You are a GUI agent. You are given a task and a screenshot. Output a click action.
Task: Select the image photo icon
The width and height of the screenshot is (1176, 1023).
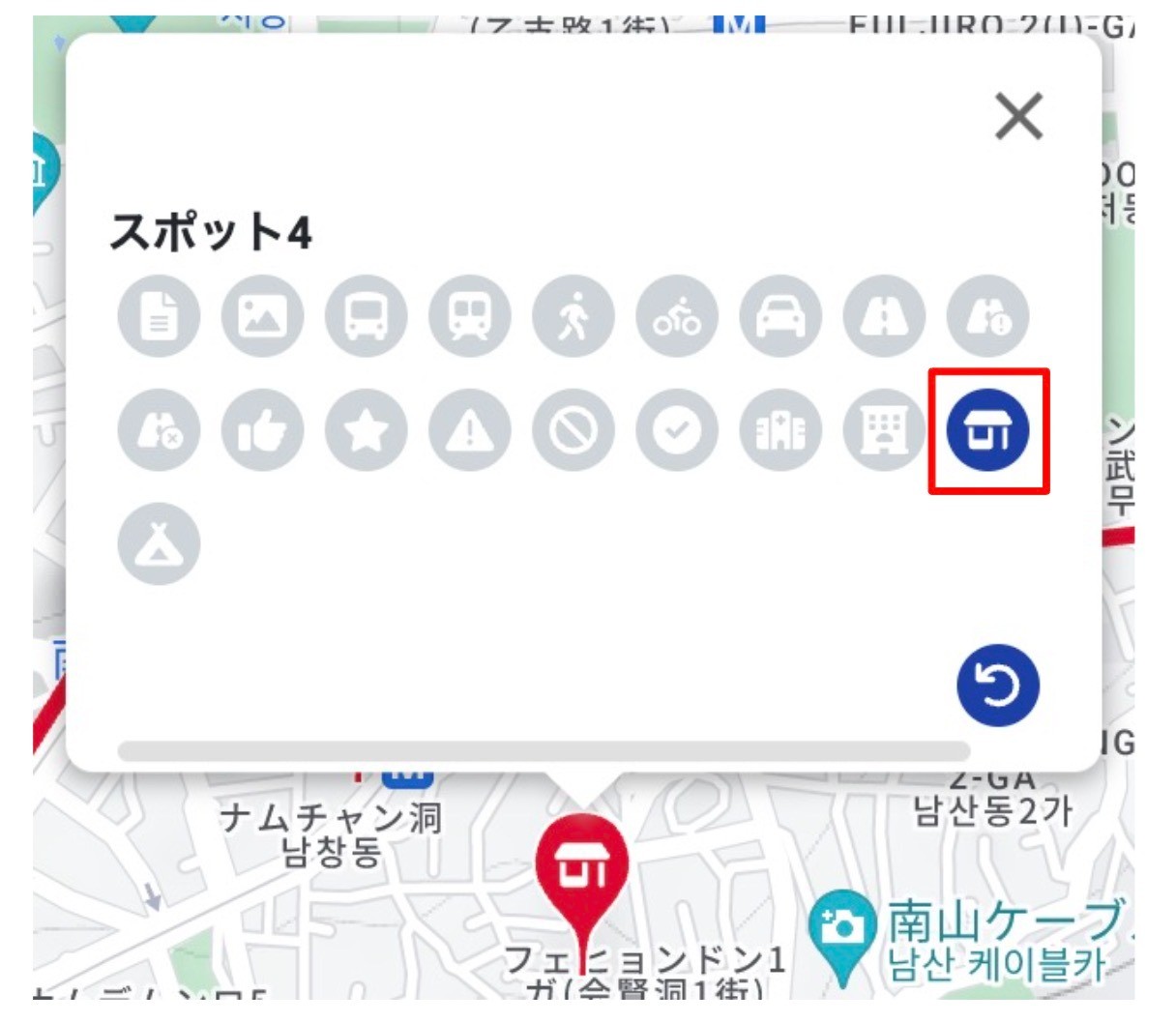click(263, 316)
